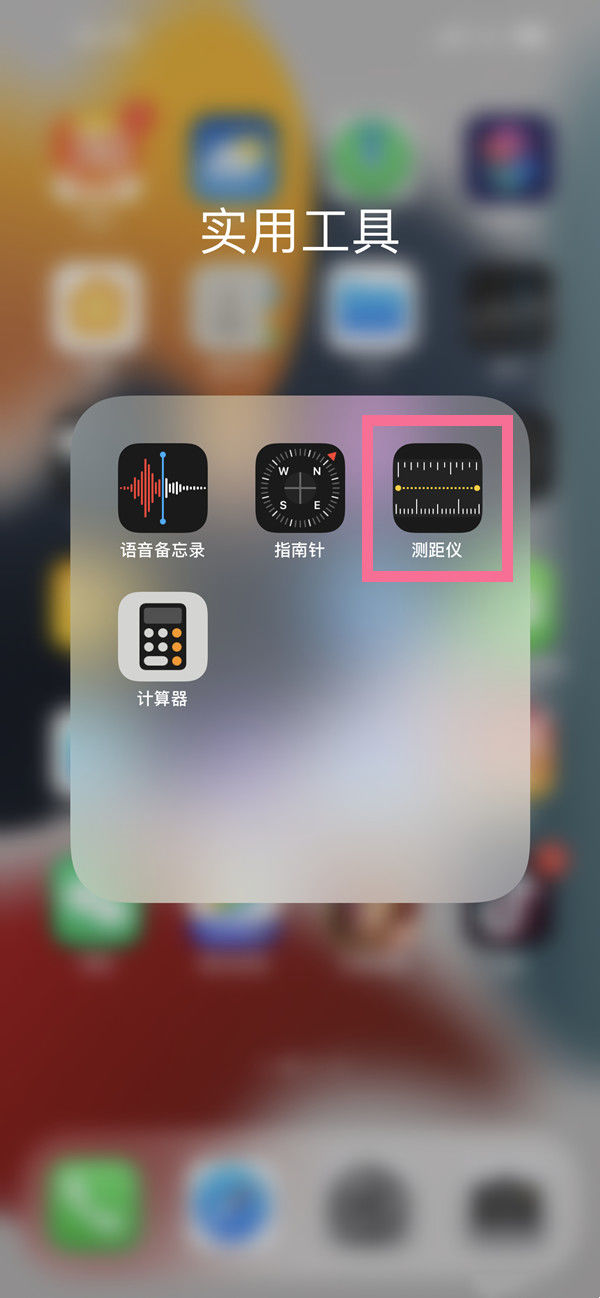Open the 语音备忘录 voice memos app
The image size is (600, 1298).
click(162, 488)
